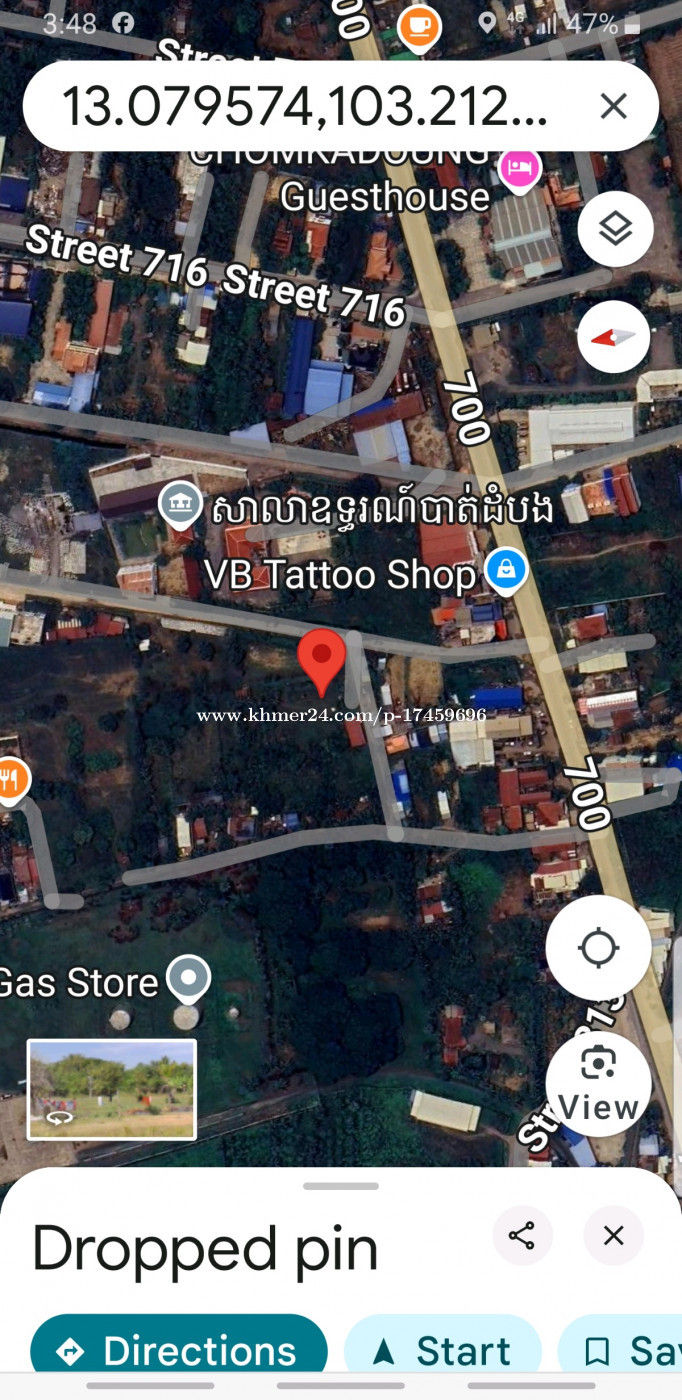Select the Gas Store place marker
This screenshot has width=682, height=1400.
188,979
